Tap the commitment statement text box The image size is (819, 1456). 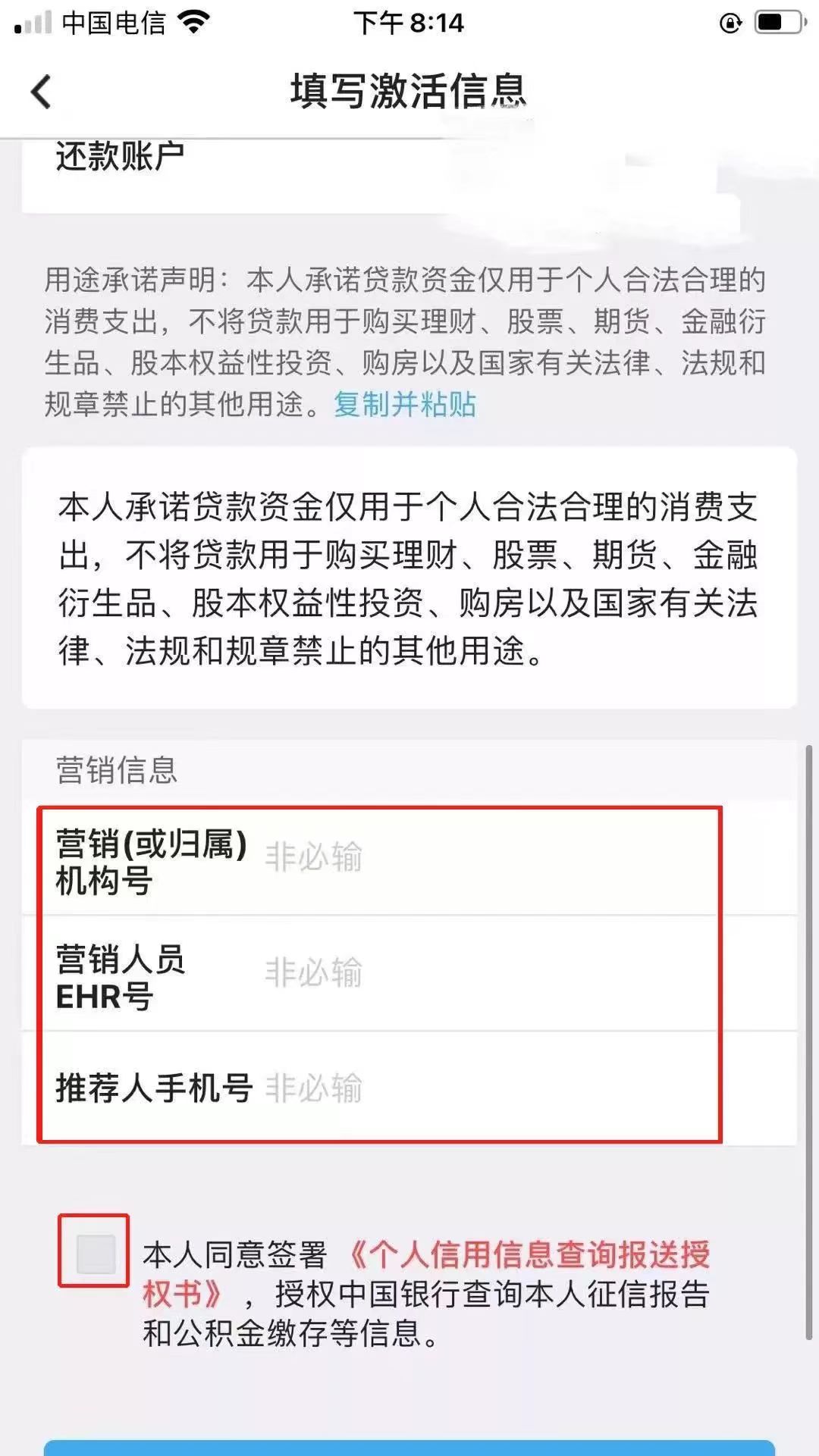pyautogui.click(x=409, y=578)
